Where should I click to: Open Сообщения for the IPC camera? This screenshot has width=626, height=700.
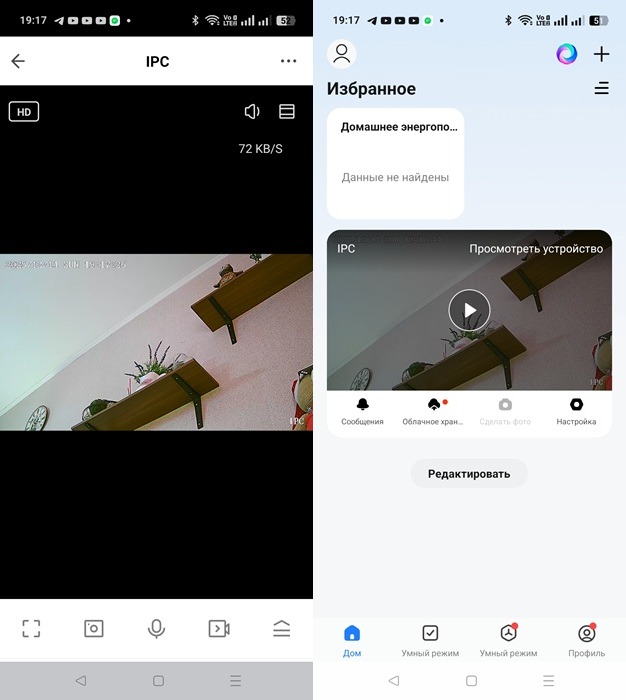362,411
